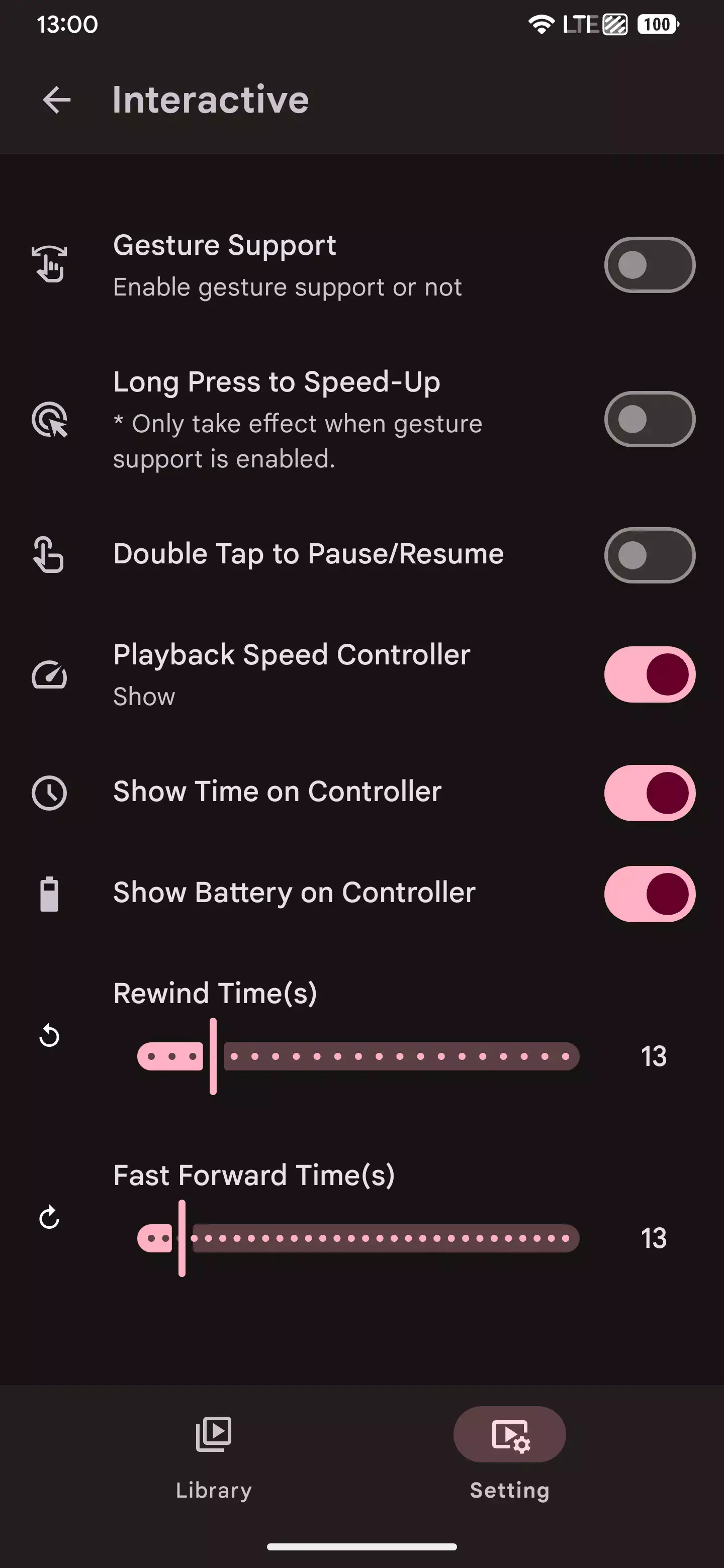Turn on Double Tap to Pause/Resume

point(649,555)
